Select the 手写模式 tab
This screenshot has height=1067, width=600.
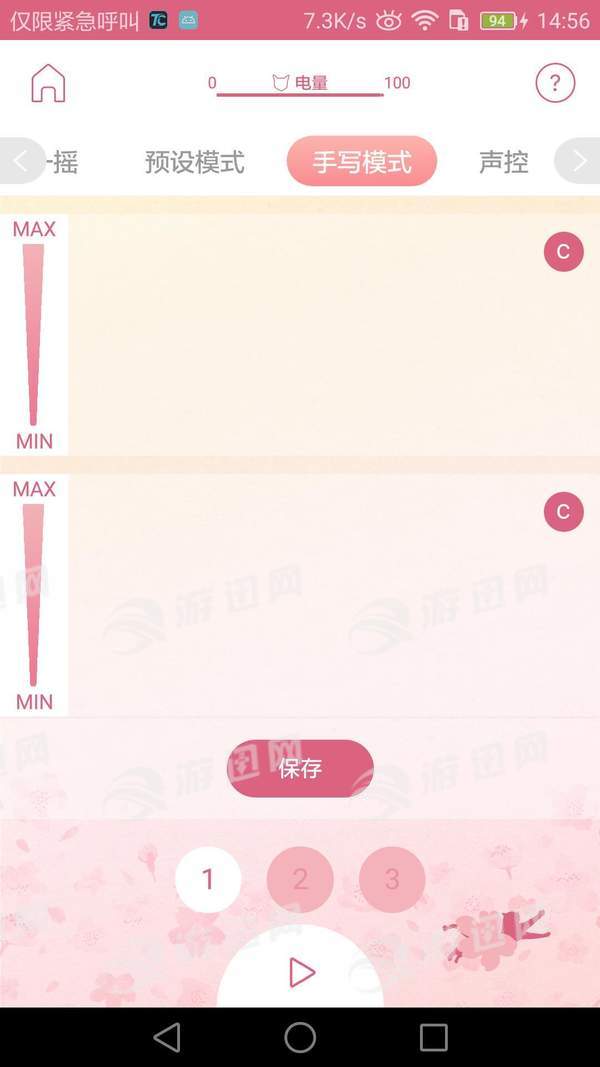pyautogui.click(x=362, y=162)
